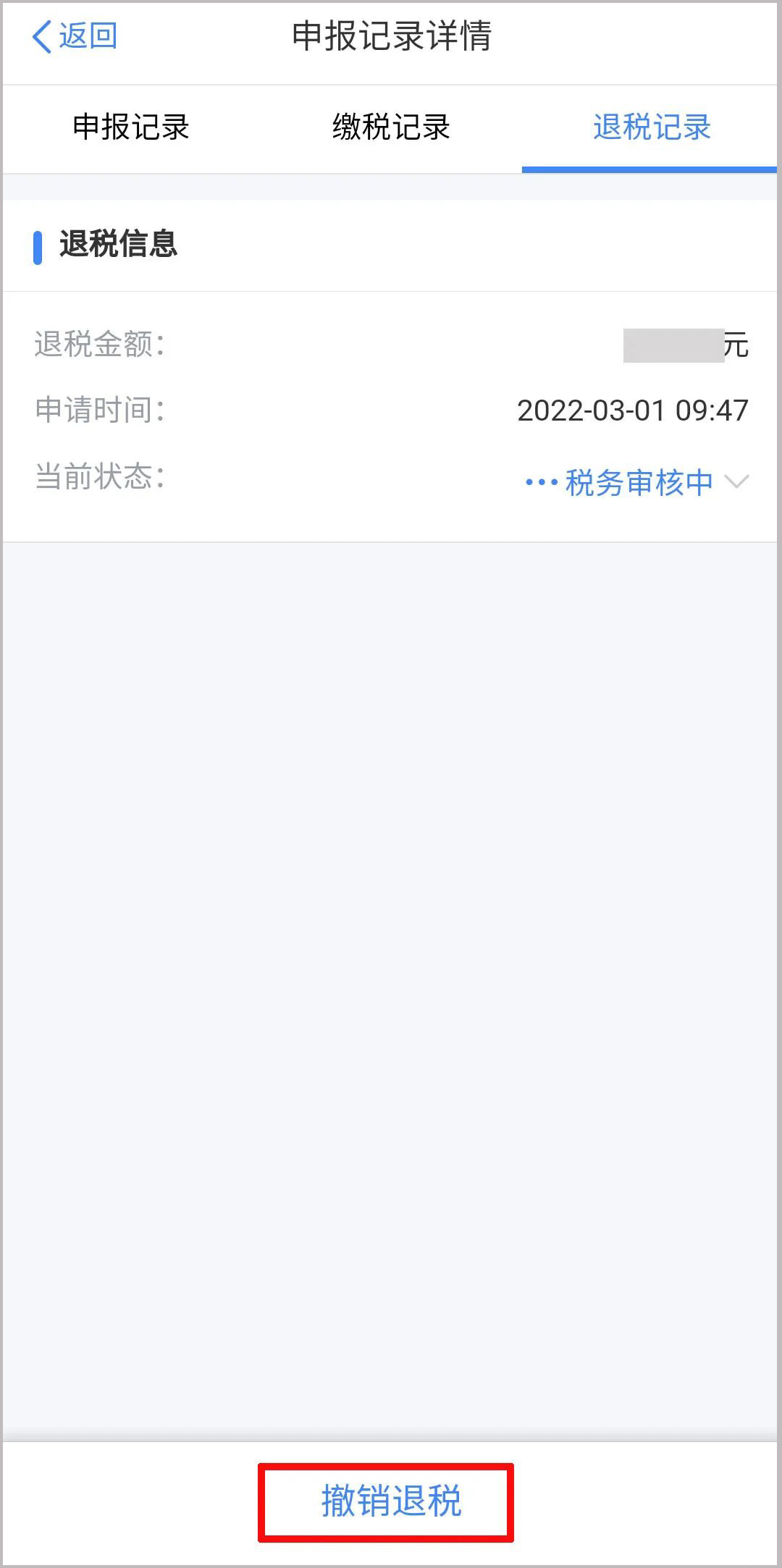782x1568 pixels.
Task: Tap the navigation bar title 申报记录详情
Action: pyautogui.click(x=391, y=38)
